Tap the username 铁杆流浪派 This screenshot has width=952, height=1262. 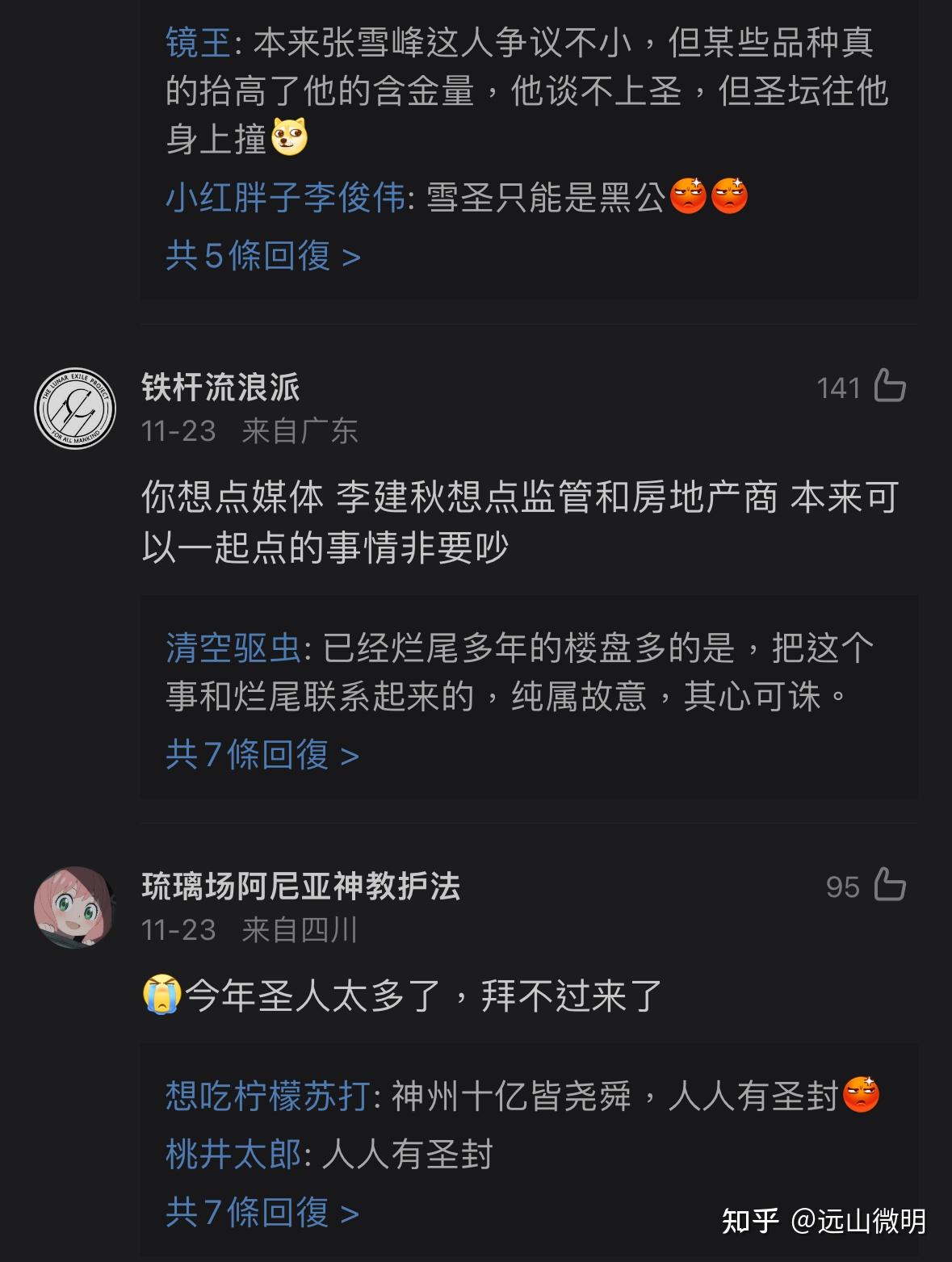pos(220,388)
